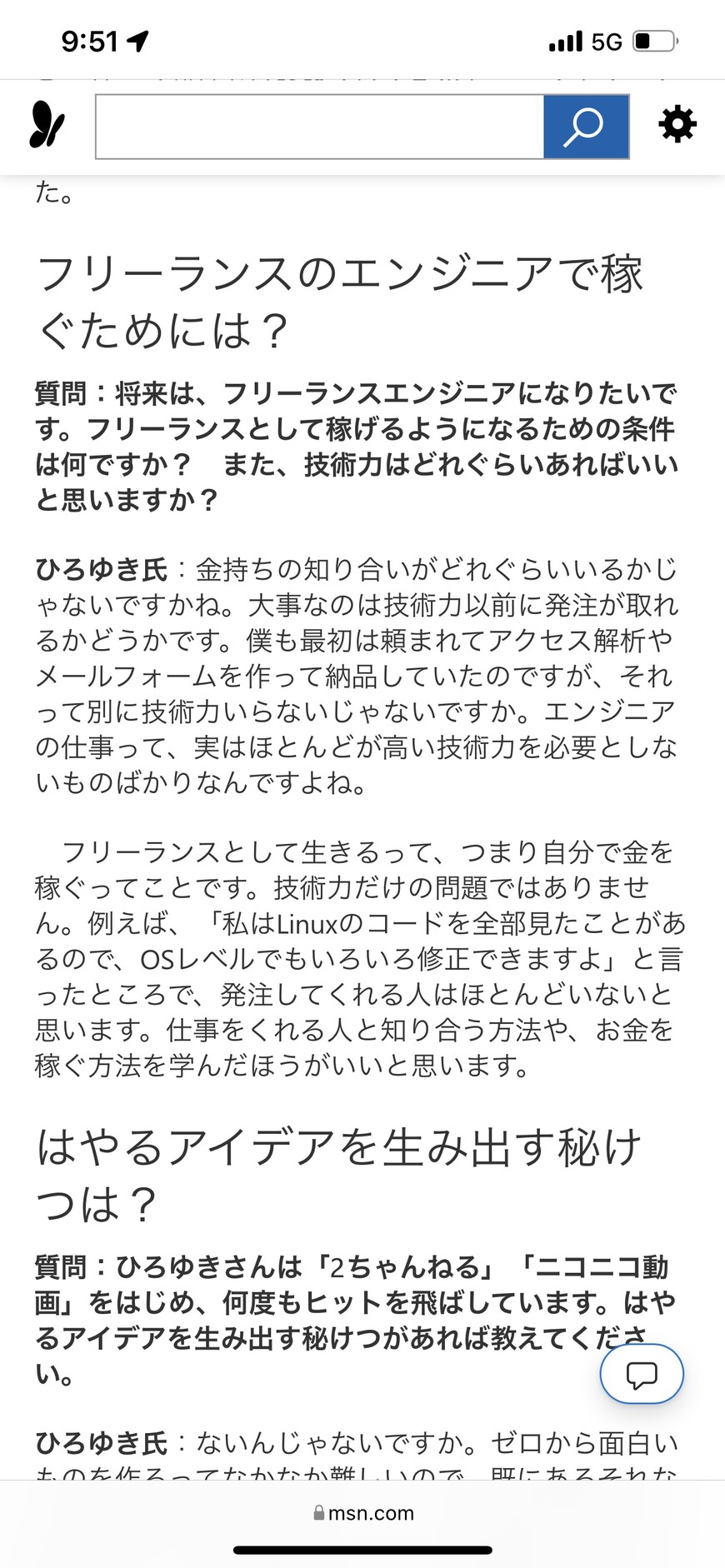This screenshot has width=725, height=1568.
Task: Tap the msn.com address bar
Action: tap(363, 1512)
